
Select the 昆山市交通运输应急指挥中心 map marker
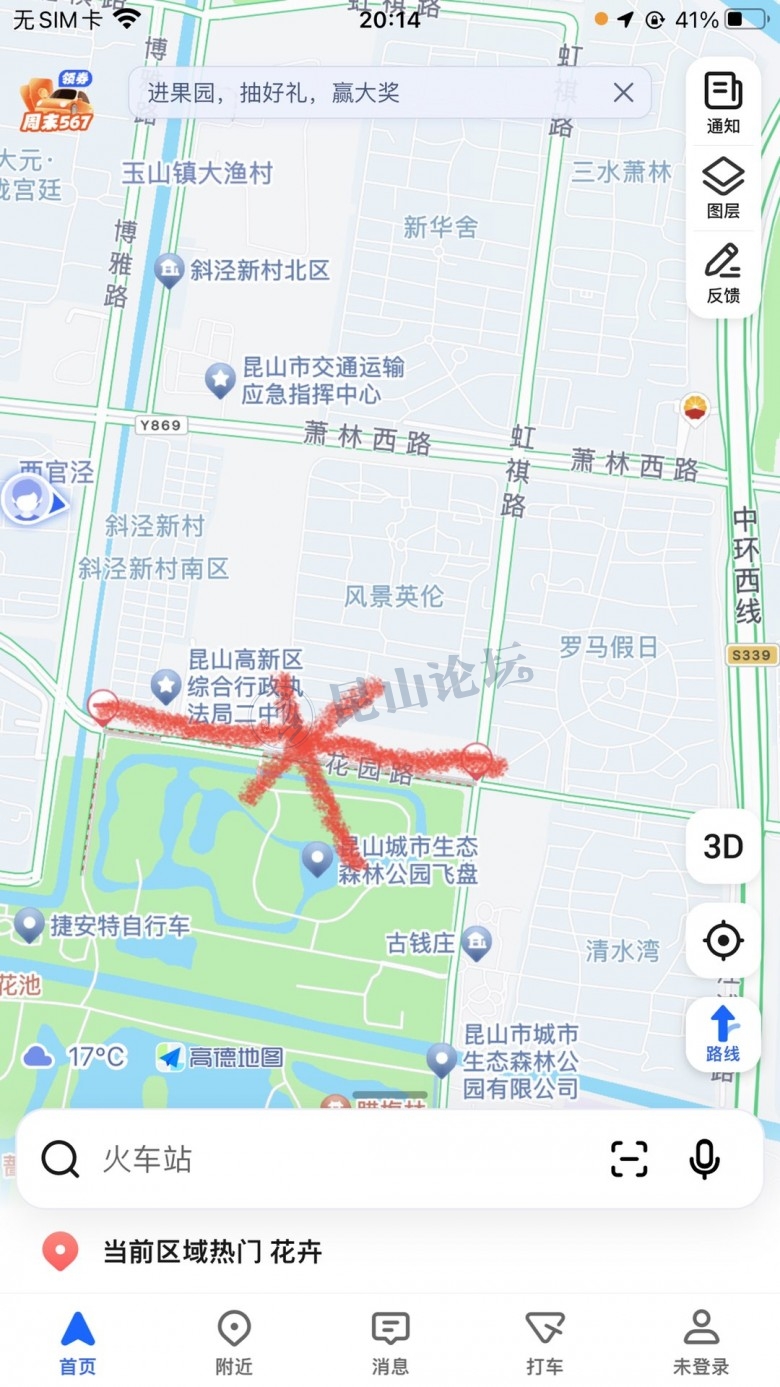click(x=220, y=380)
